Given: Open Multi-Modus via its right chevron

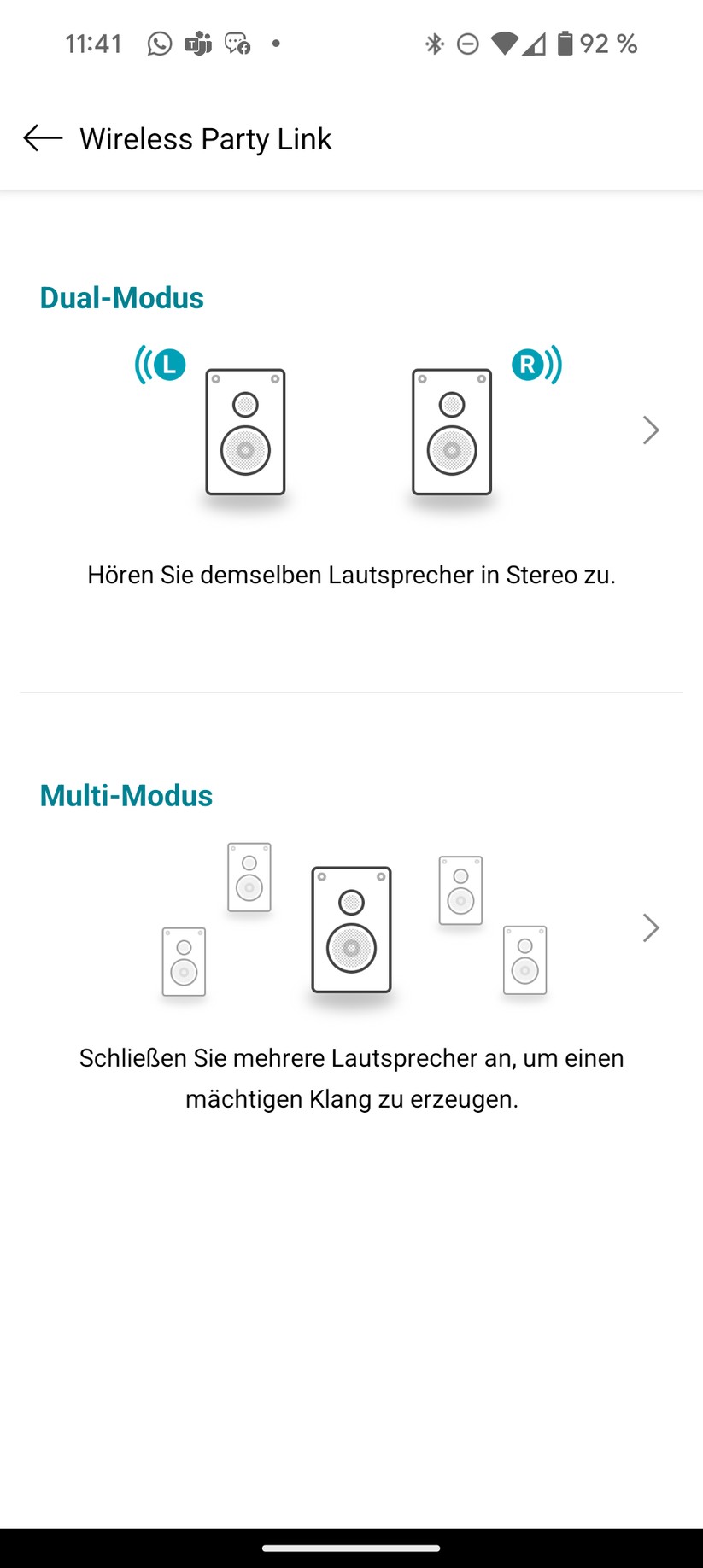Looking at the screenshot, I should click(x=651, y=928).
